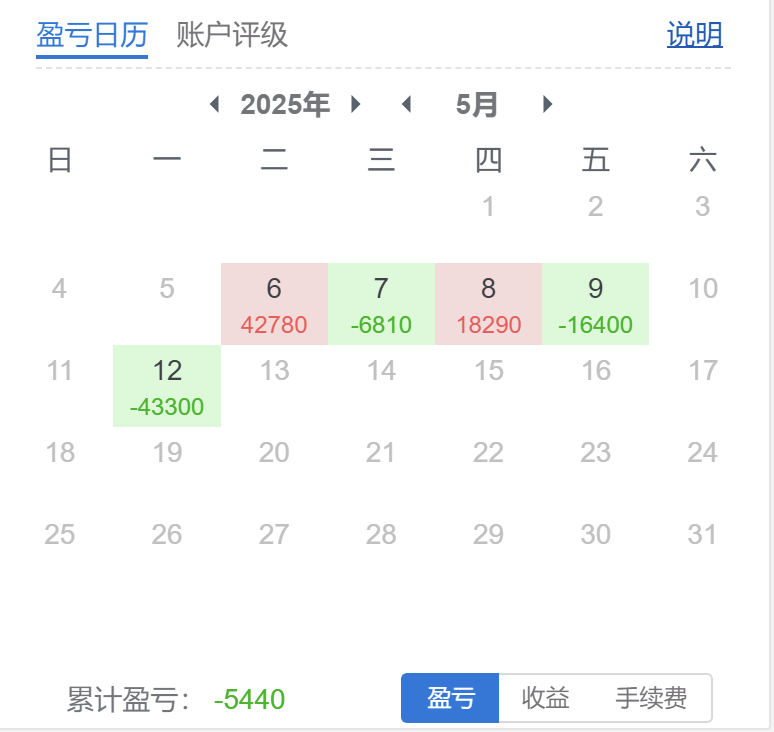The height and width of the screenshot is (732, 774).
Task: Select May 6 with 42780 profit
Action: click(274, 304)
